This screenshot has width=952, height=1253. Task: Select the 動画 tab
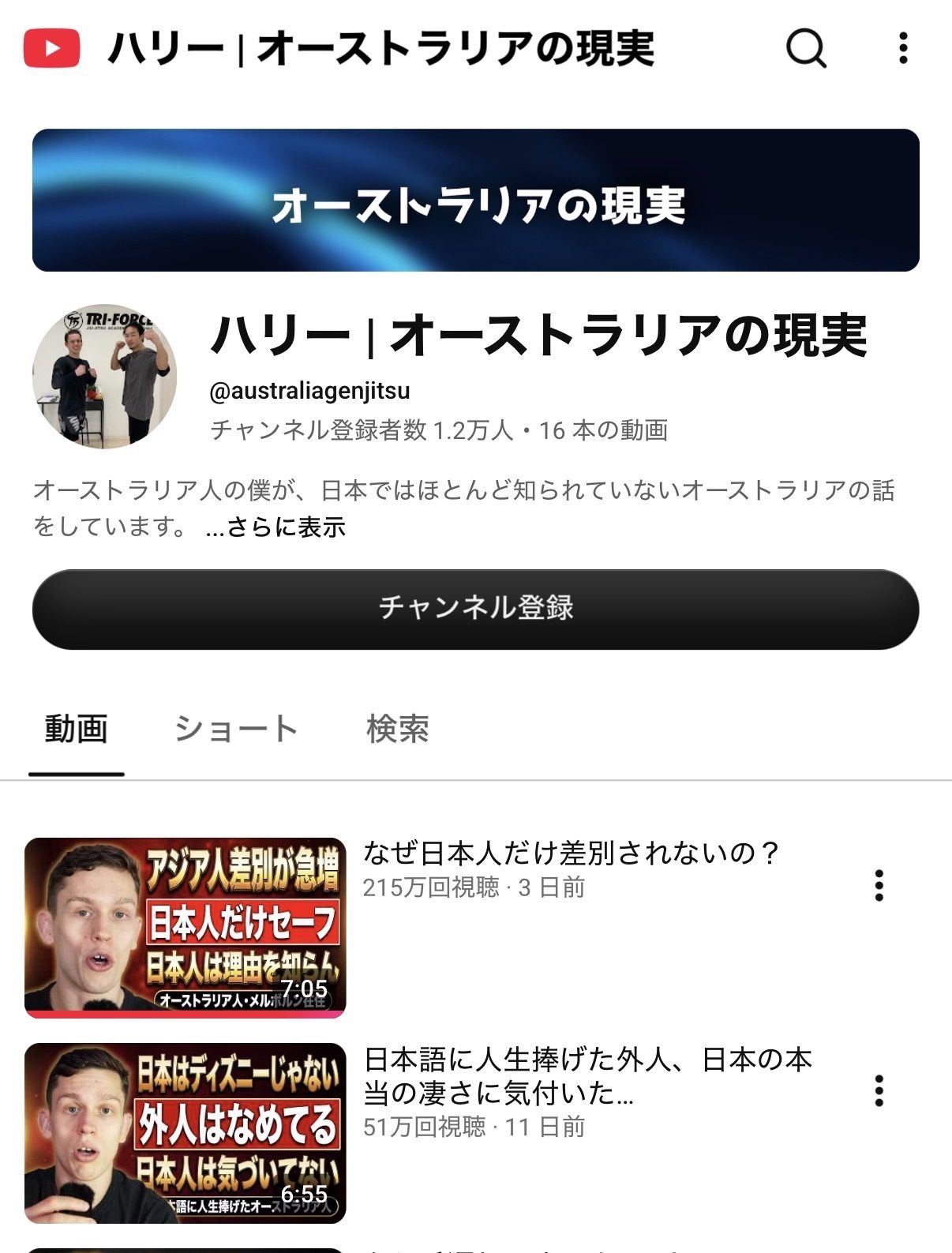pyautogui.click(x=76, y=728)
